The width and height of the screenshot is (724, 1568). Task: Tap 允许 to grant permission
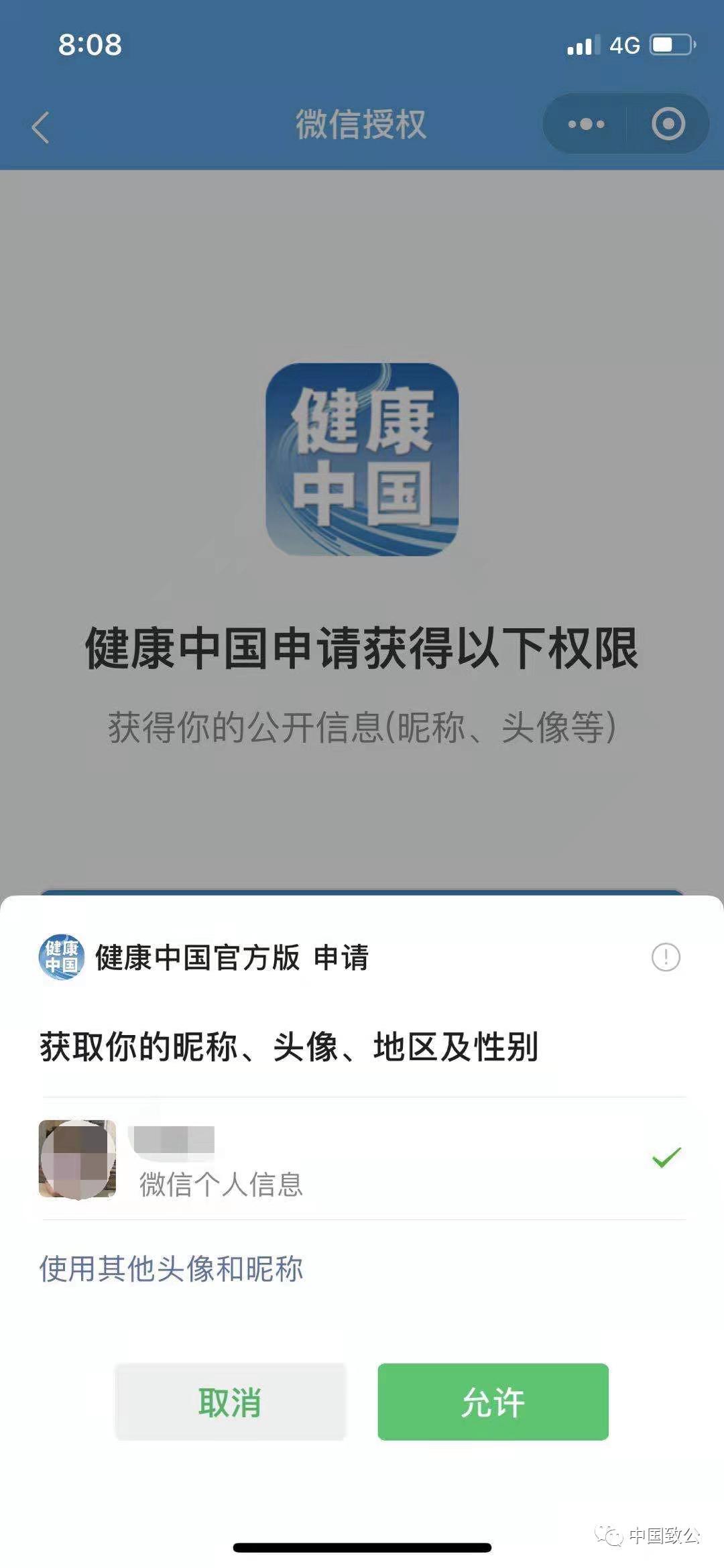point(493,1402)
